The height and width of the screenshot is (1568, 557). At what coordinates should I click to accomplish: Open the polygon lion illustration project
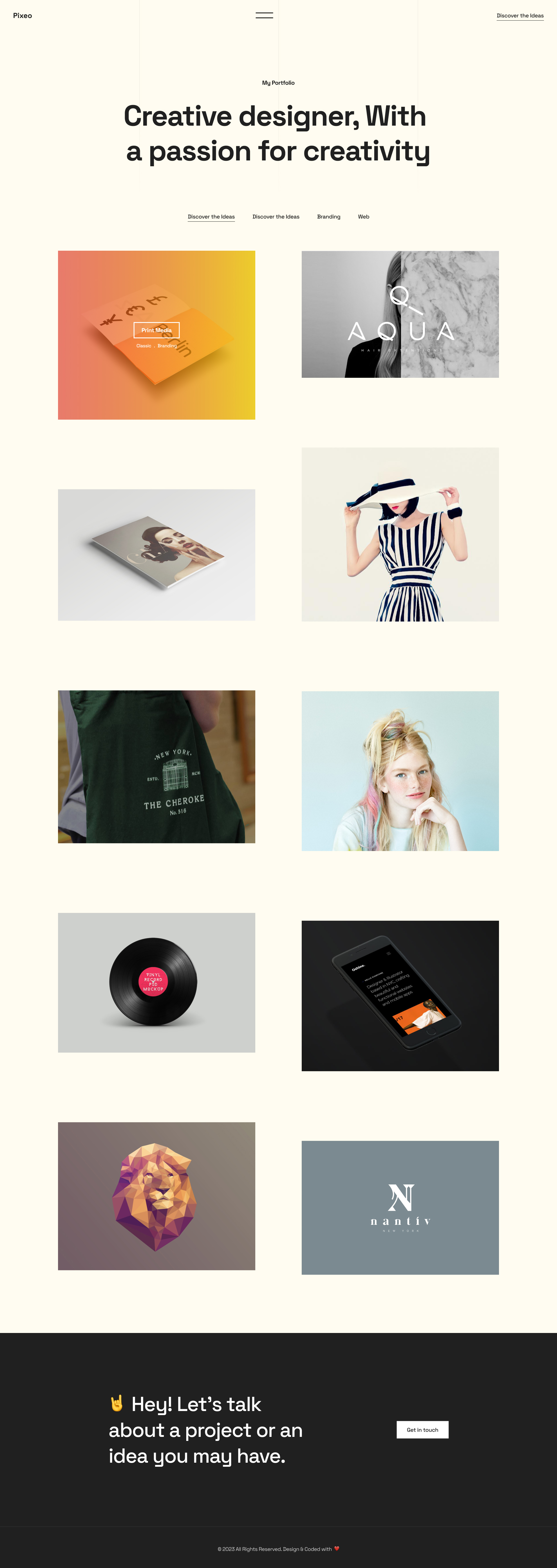click(x=156, y=1195)
